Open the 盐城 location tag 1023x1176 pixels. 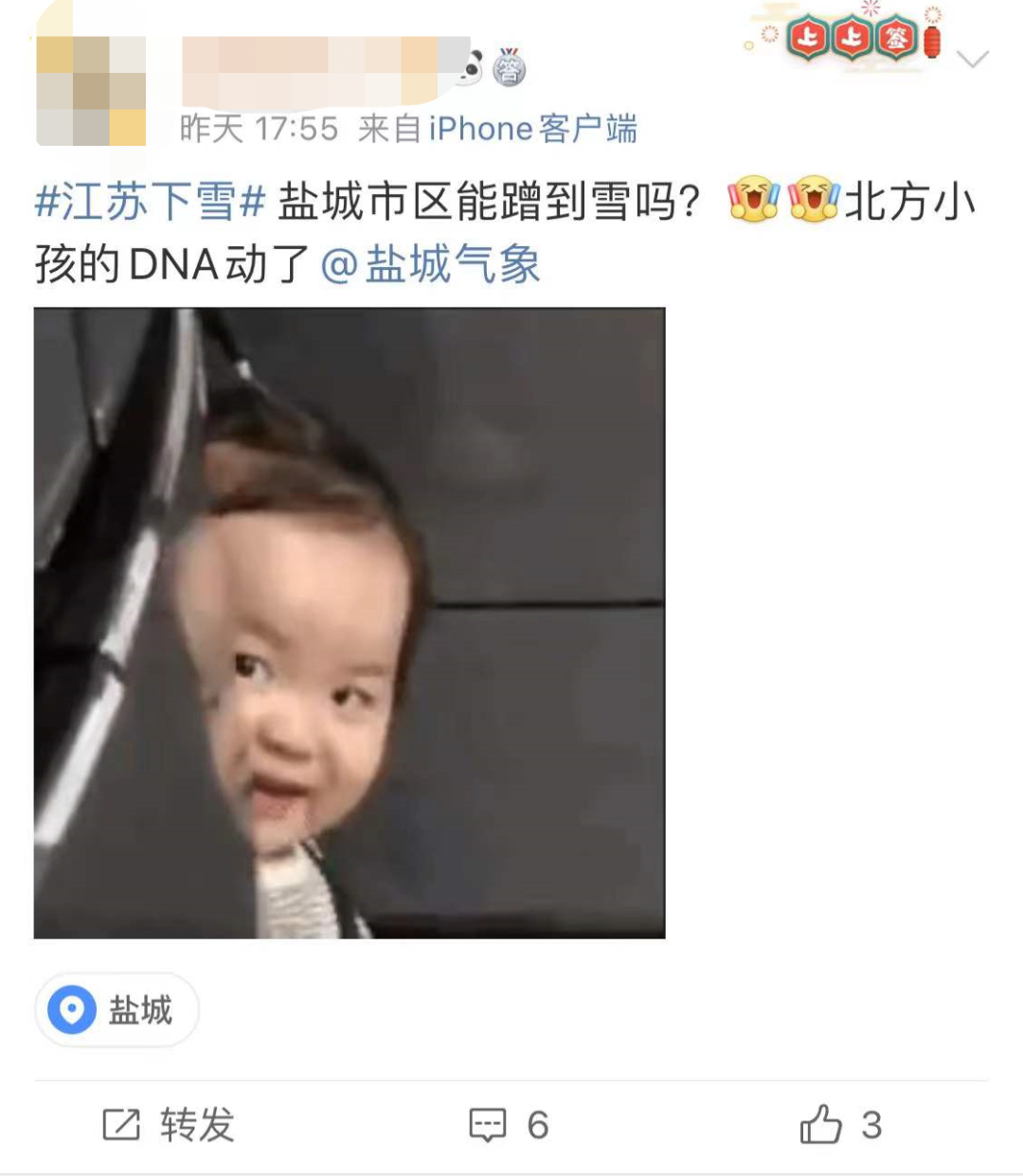tap(117, 1009)
